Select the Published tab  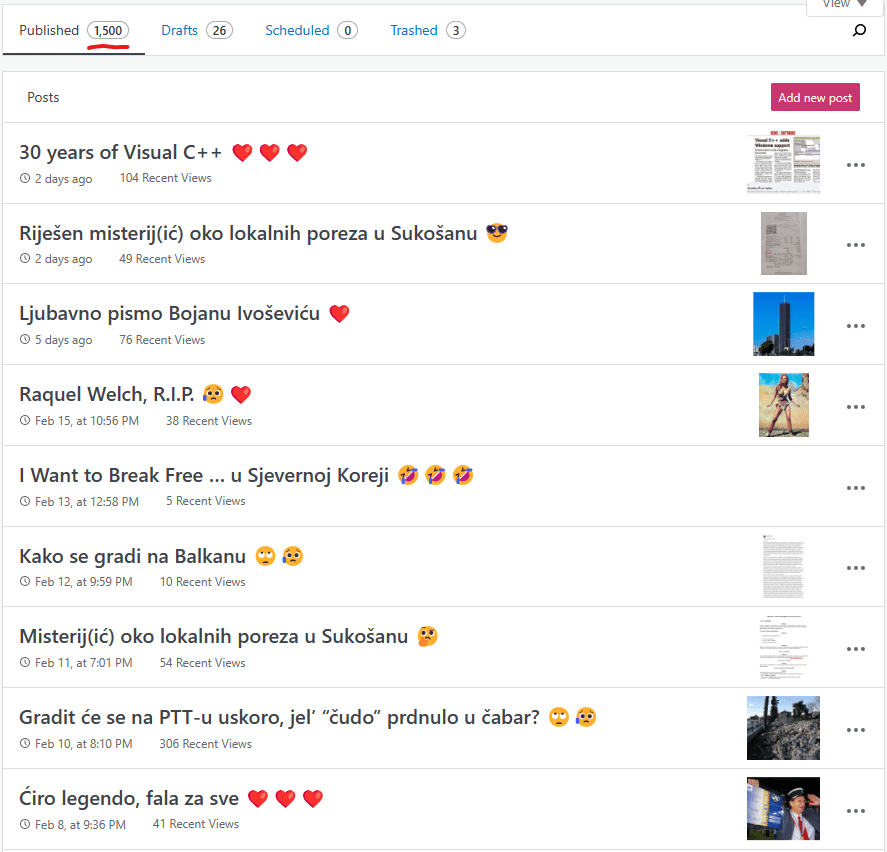(x=71, y=31)
